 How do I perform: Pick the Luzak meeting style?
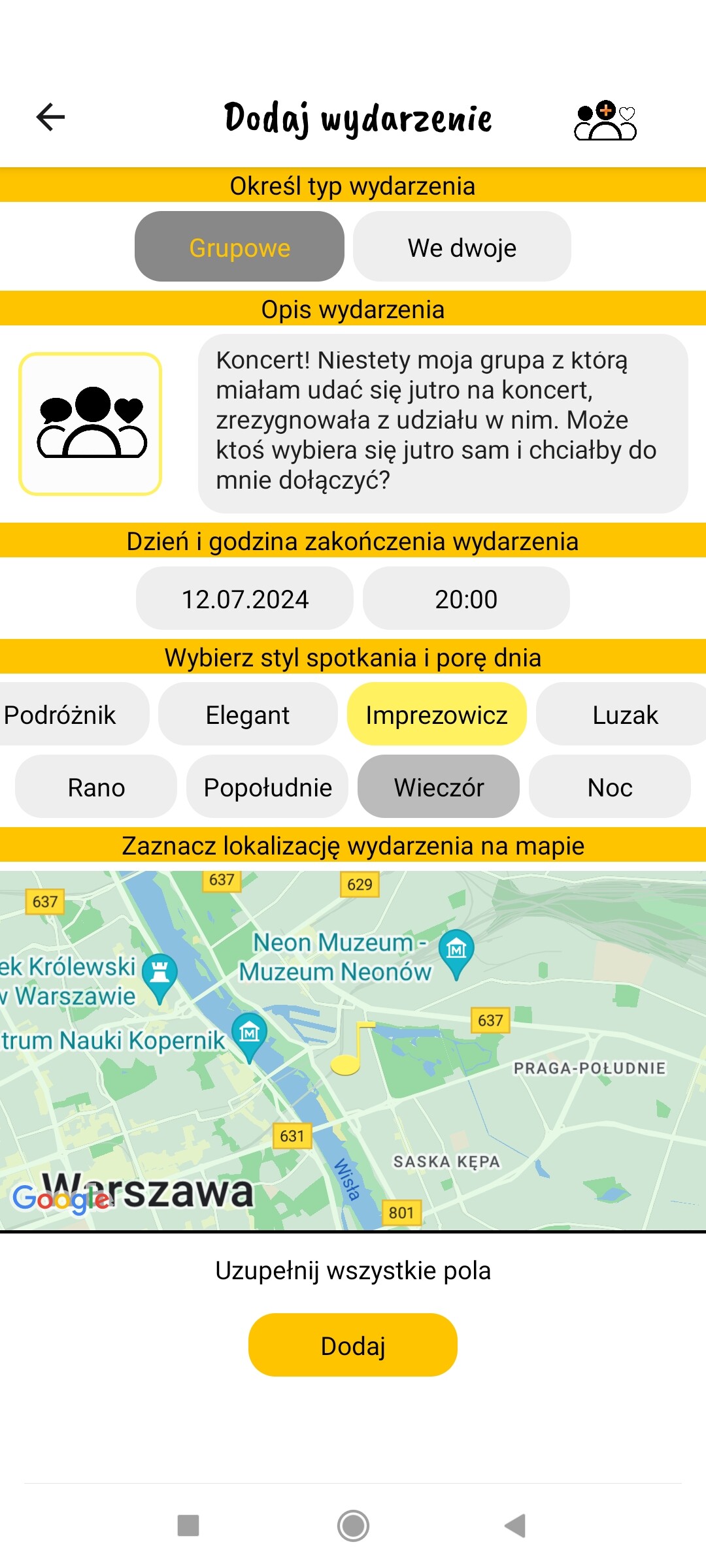pyautogui.click(x=624, y=714)
